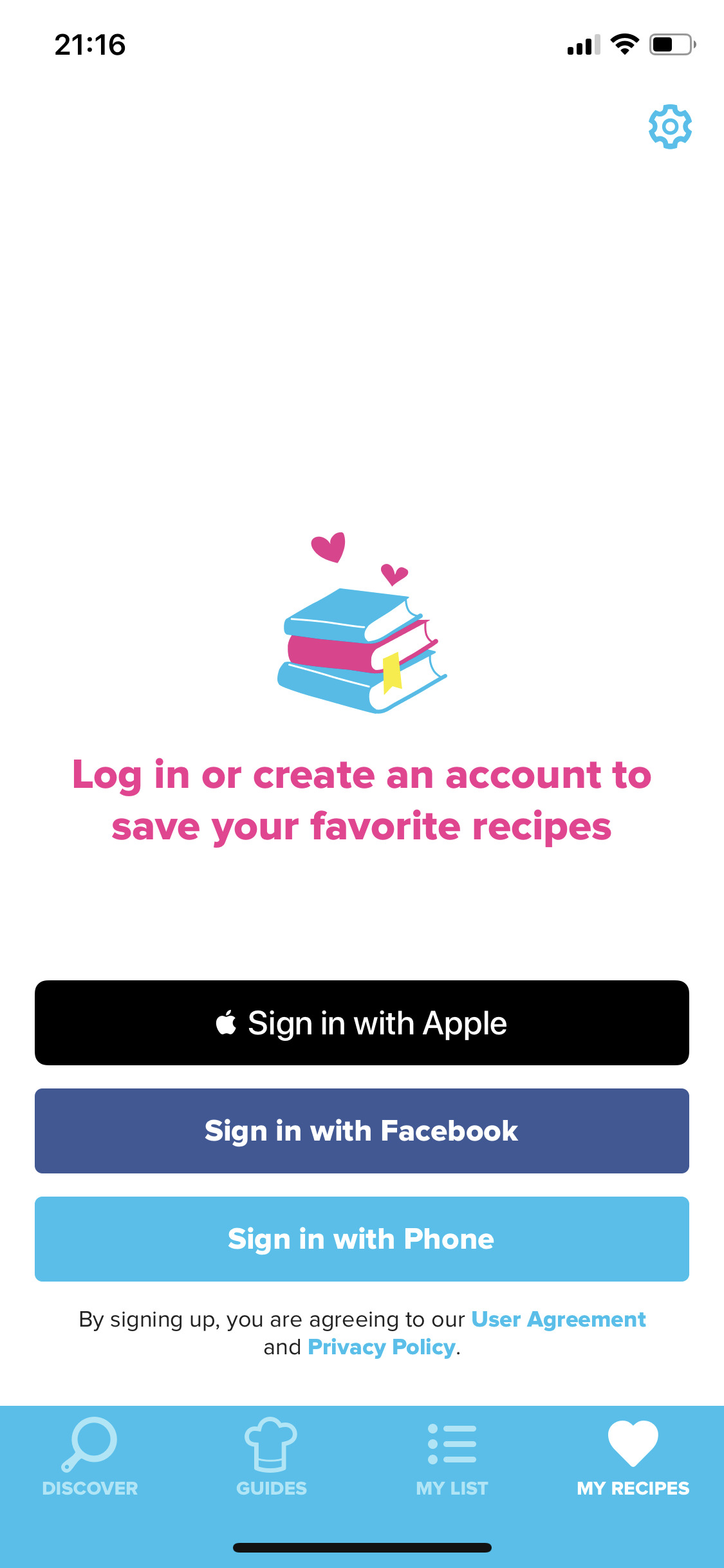The image size is (724, 1568).
Task: Sign in with Facebook
Action: pos(362,1131)
